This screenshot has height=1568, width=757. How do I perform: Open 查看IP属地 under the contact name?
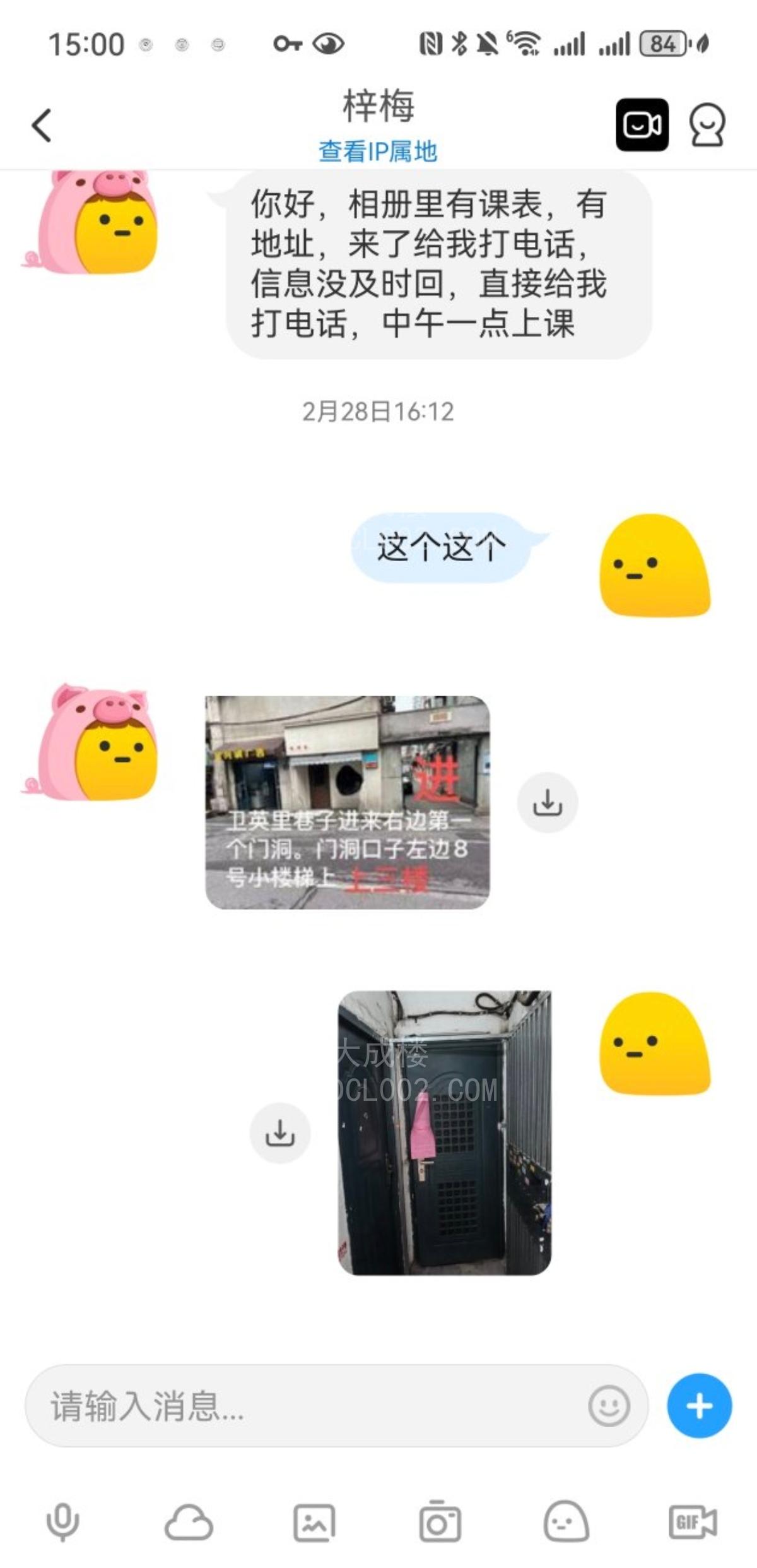(x=378, y=150)
